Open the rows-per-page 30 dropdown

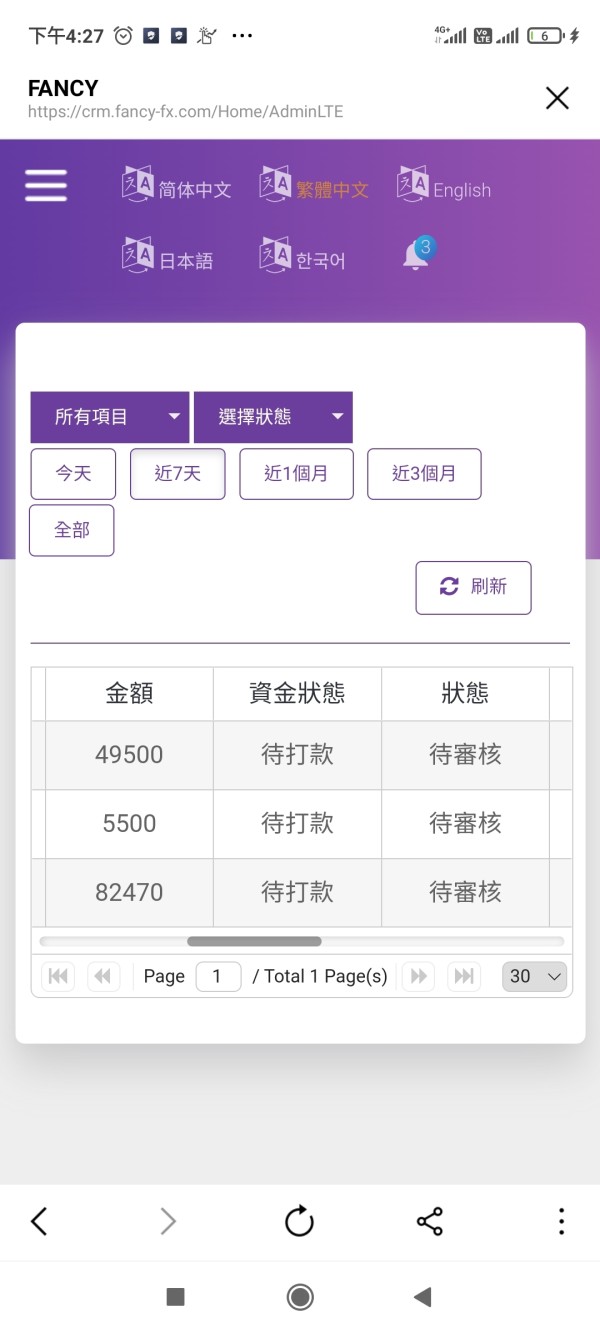click(x=535, y=976)
